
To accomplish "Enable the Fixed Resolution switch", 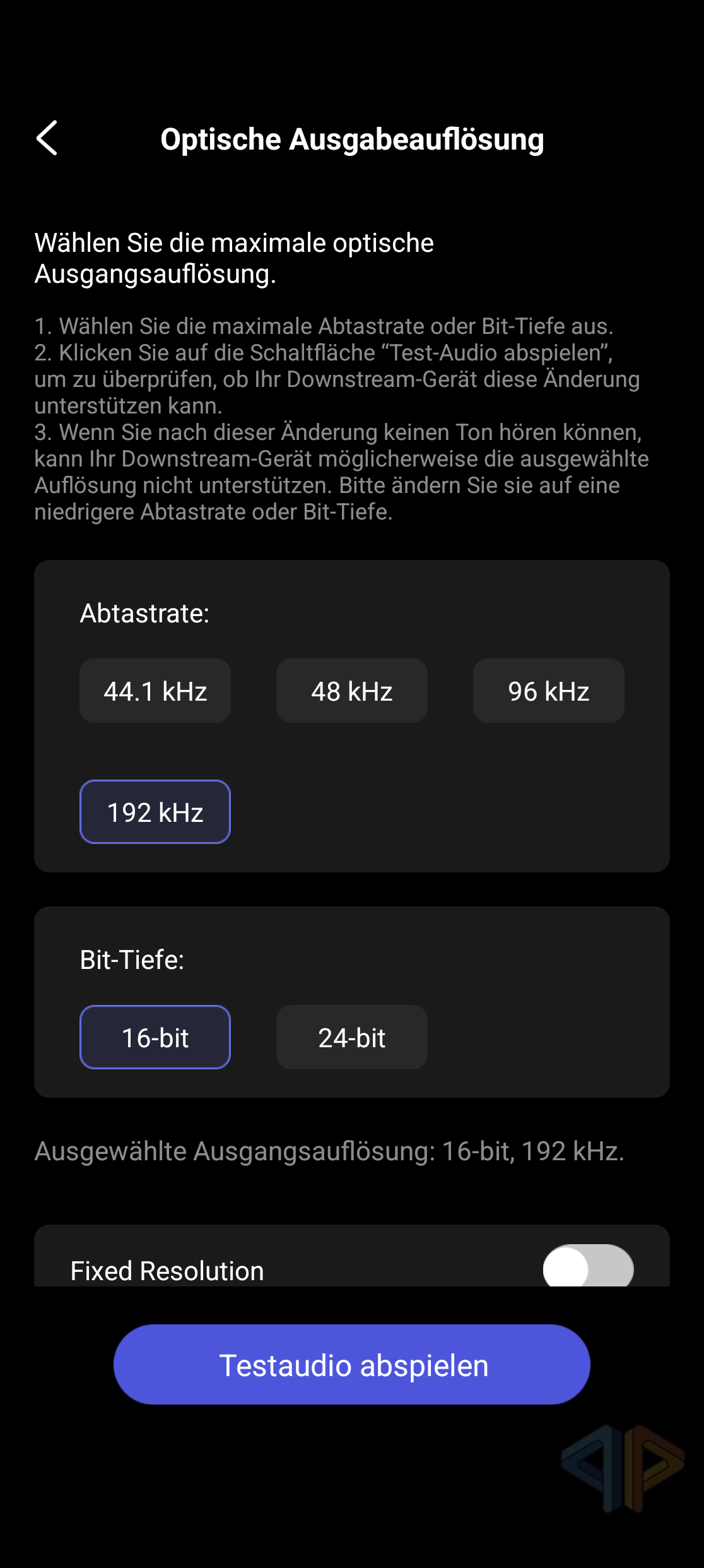I will (588, 1268).
